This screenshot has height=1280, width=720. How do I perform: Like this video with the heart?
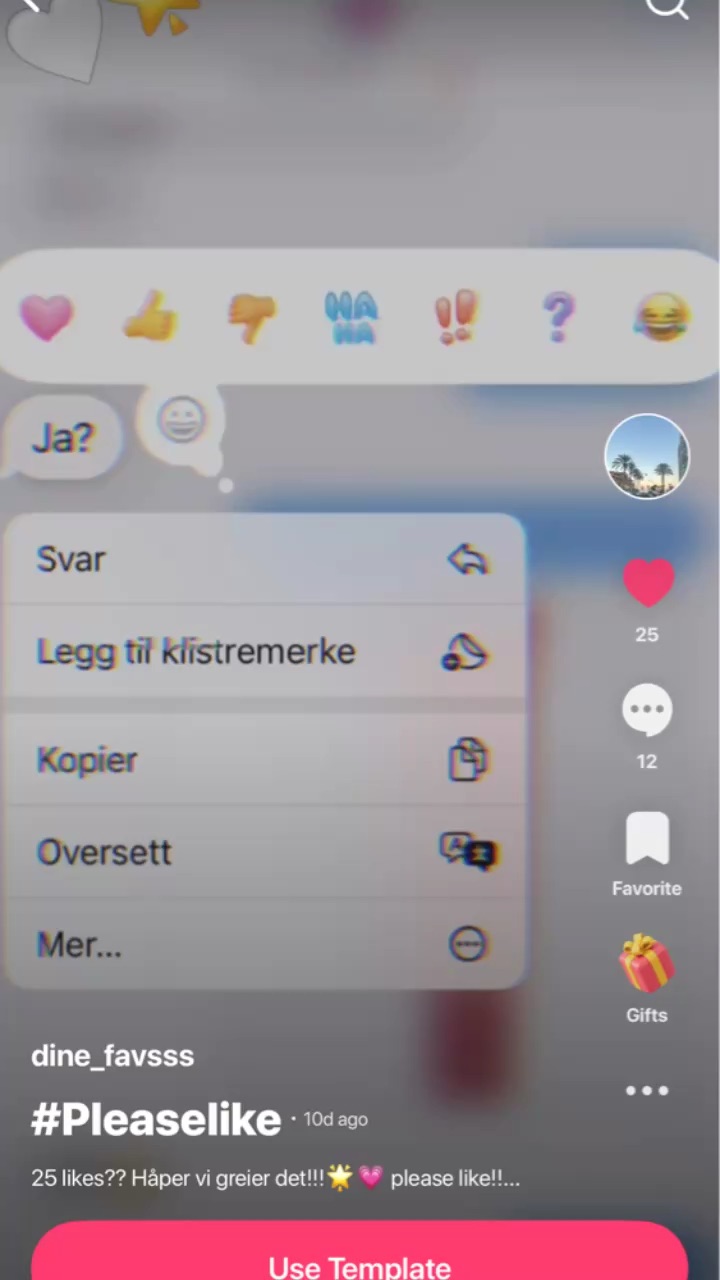pyautogui.click(x=648, y=582)
